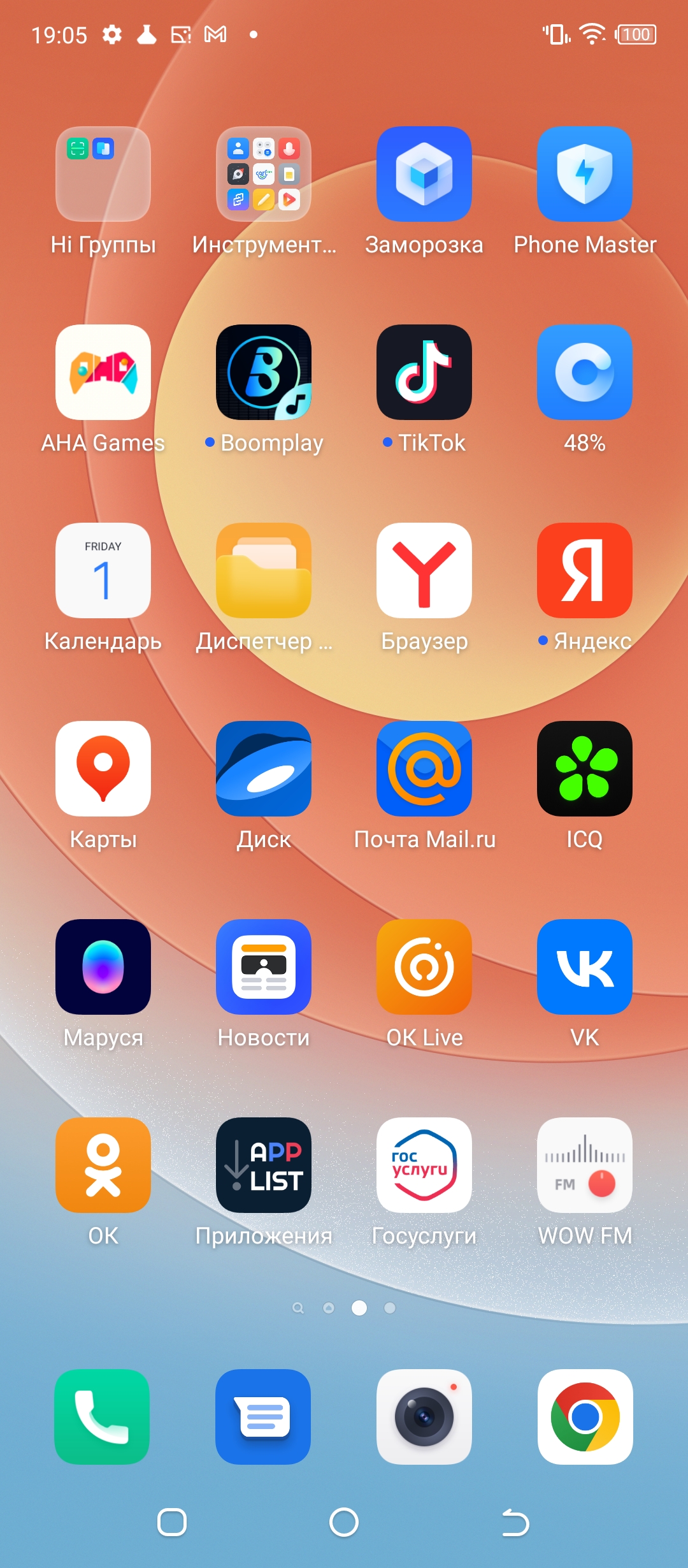Open ICQ messenger
Screen dimensions: 688x1568
pyautogui.click(x=585, y=769)
